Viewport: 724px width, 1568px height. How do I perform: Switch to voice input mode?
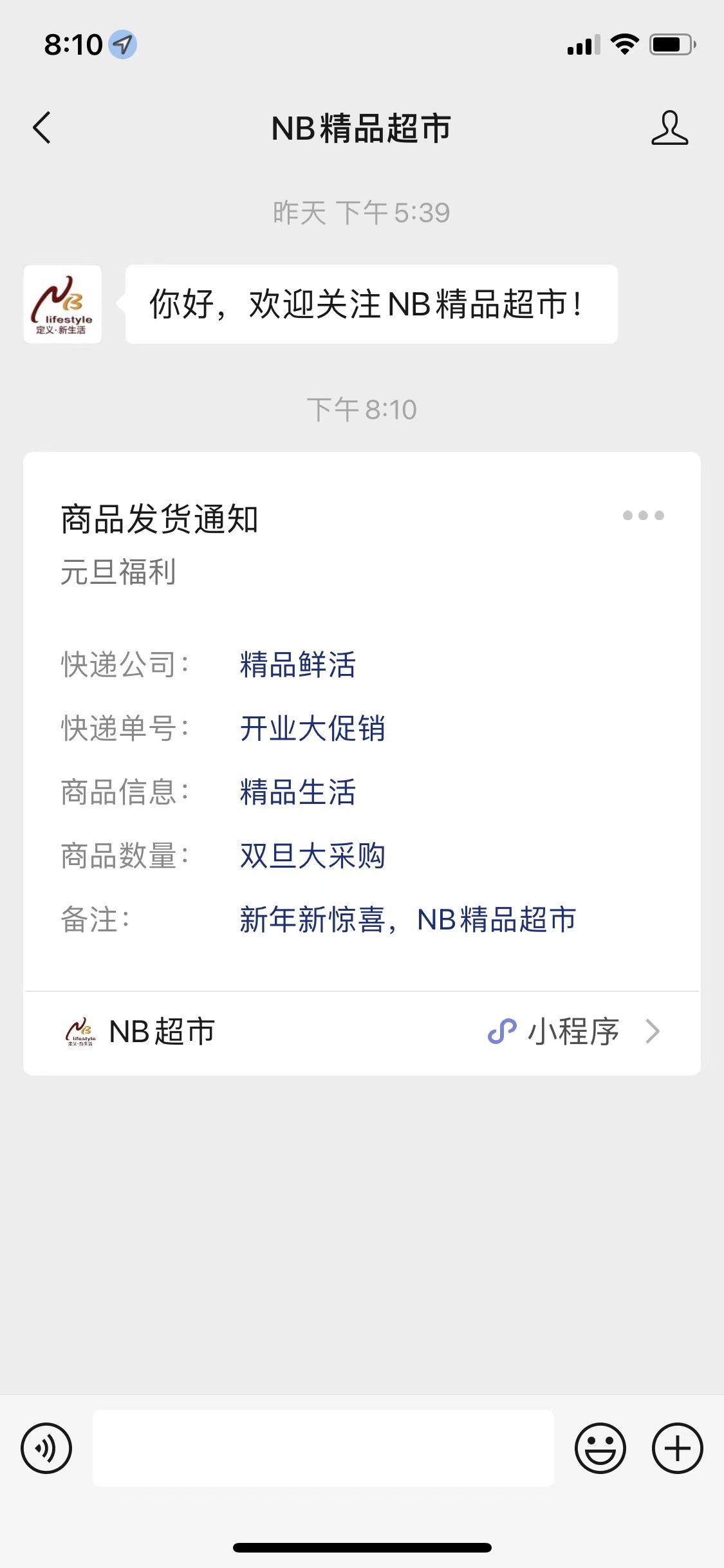pyautogui.click(x=46, y=1448)
